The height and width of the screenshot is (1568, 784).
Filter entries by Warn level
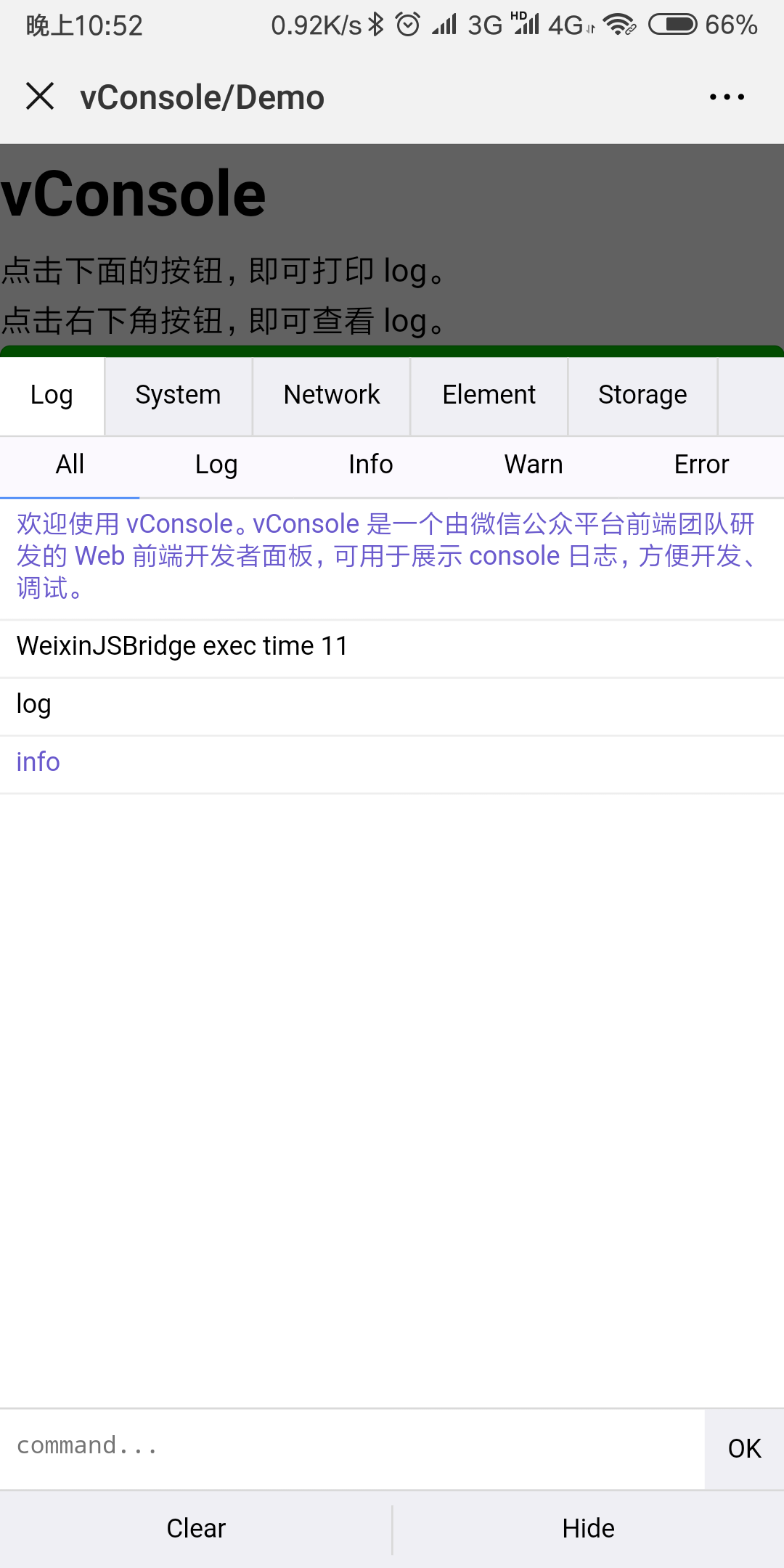click(534, 465)
